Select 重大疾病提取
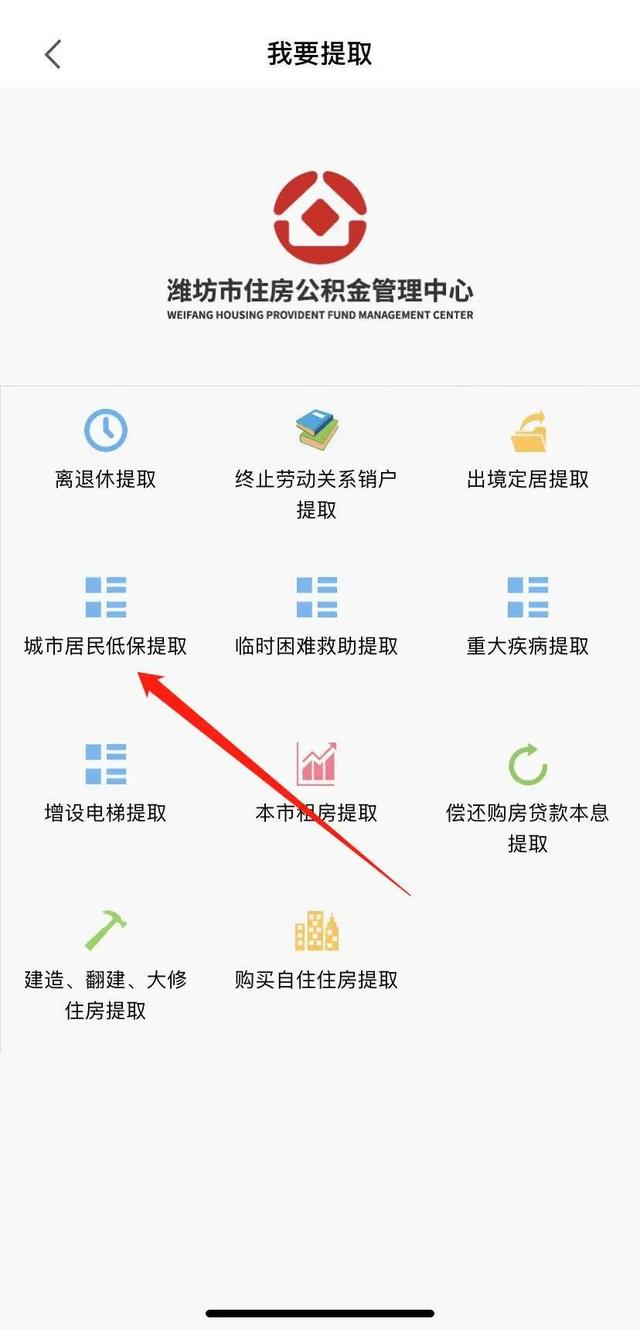 pos(528,616)
